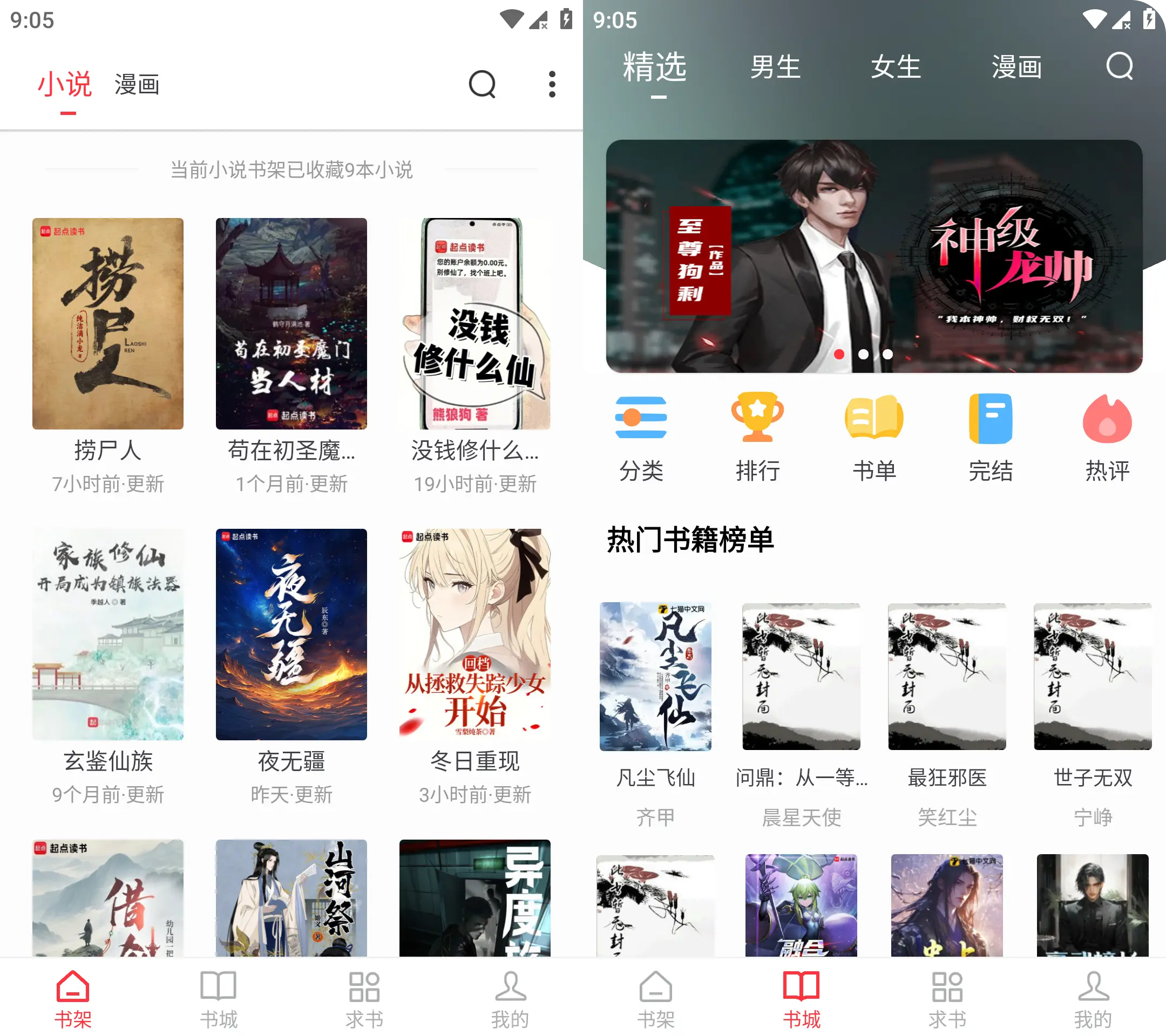This screenshot has width=1166, height=1036.
Task: Open the 排行 rankings shortcut
Action: 757,436
